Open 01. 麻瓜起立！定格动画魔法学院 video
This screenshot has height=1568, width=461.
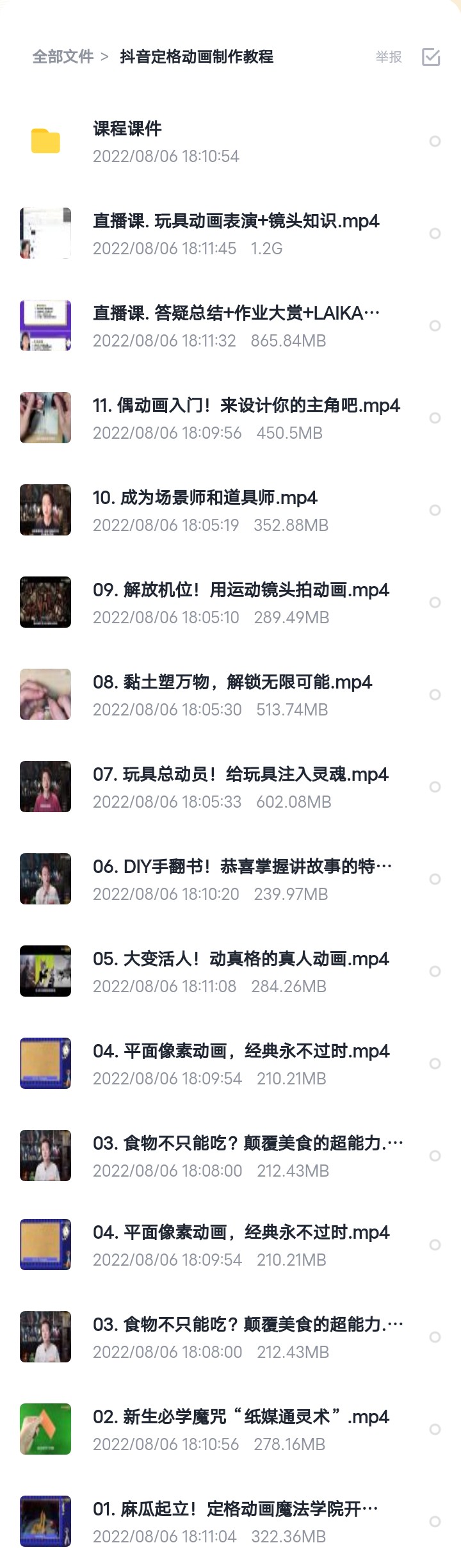(236, 1510)
